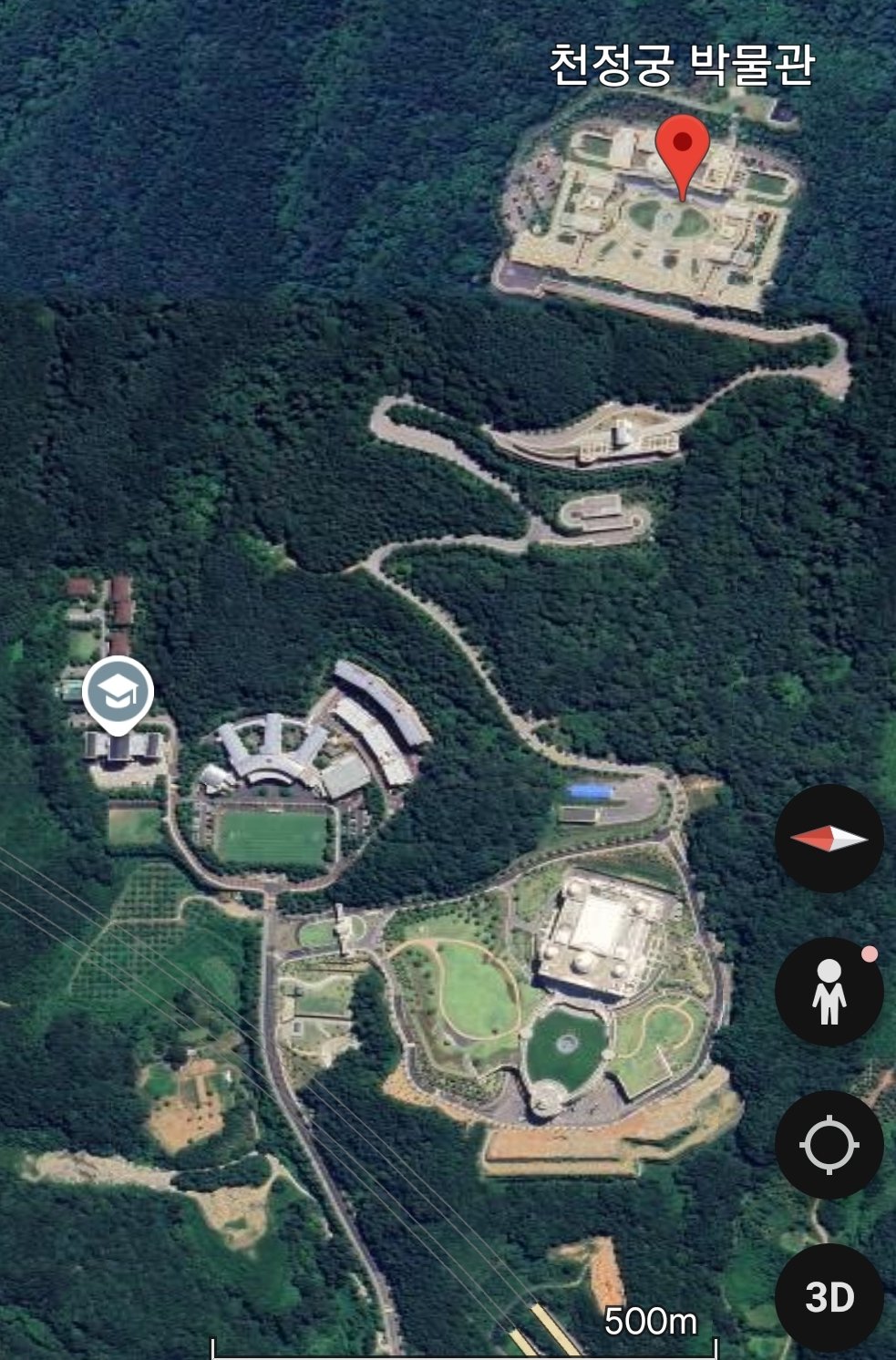Viewport: 896px width, 1360px height.
Task: Tap the red pin on 천정궁 박물관
Action: click(683, 149)
